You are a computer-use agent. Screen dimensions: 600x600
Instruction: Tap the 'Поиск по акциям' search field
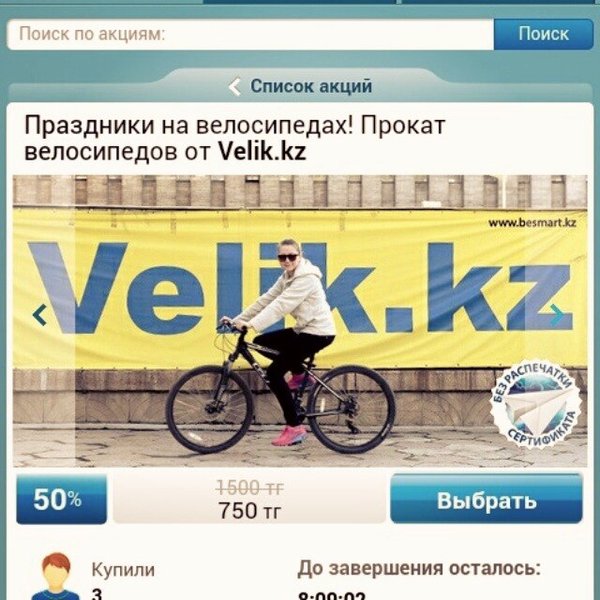click(x=250, y=35)
